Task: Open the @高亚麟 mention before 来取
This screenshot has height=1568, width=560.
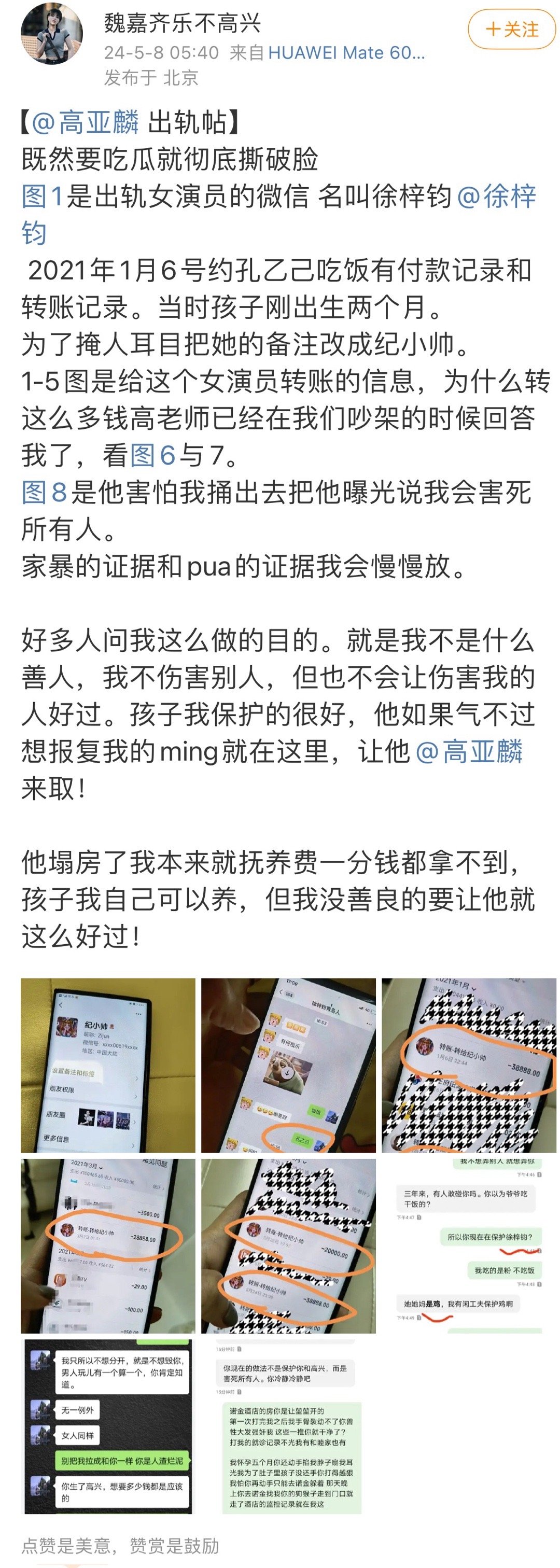Action: point(469,752)
